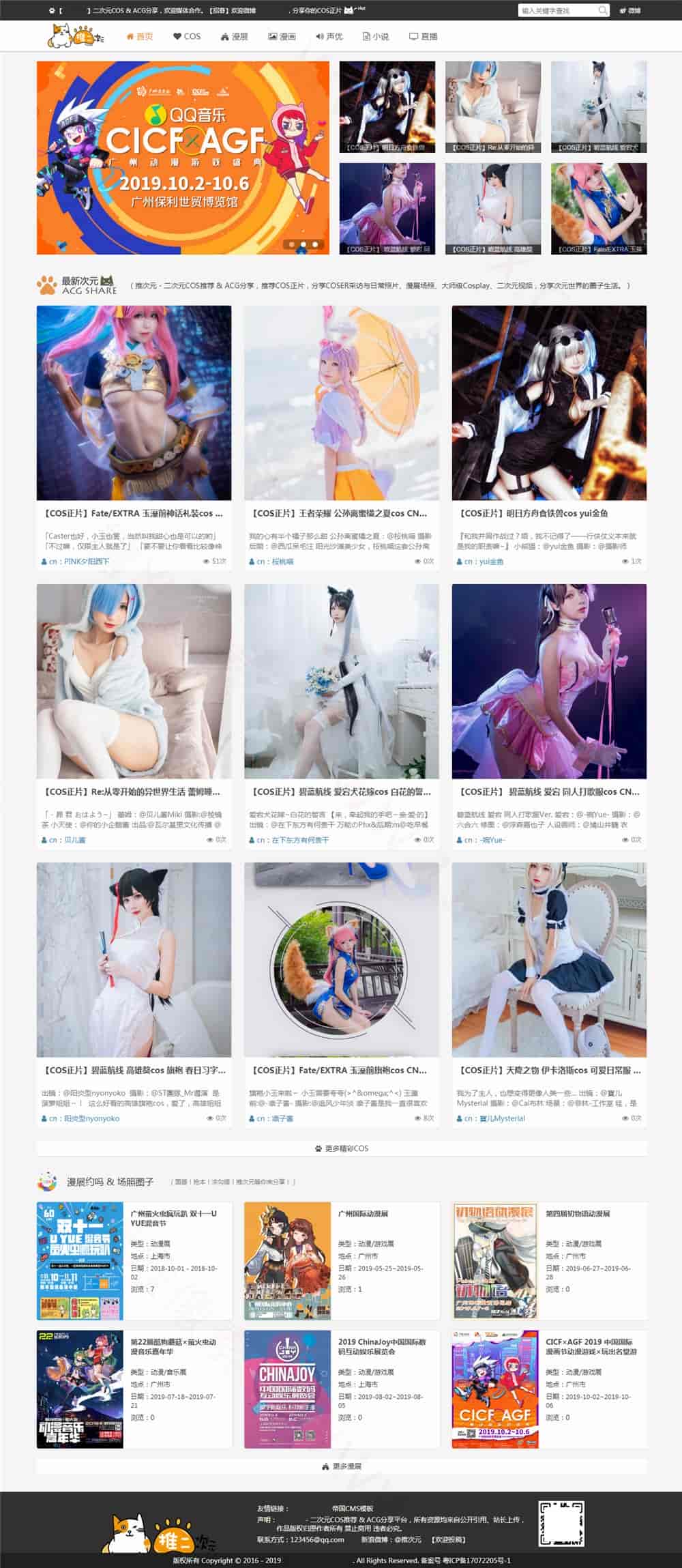Open the 王者荣耀 公孙离蜜橘之夏 cos post

click(x=340, y=513)
